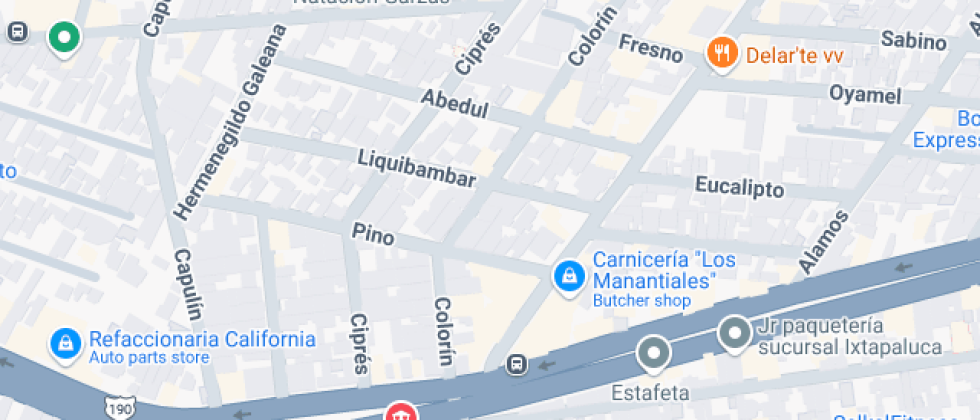
Task: Open the bus stop icon beside the green marker
Action: click(17, 32)
